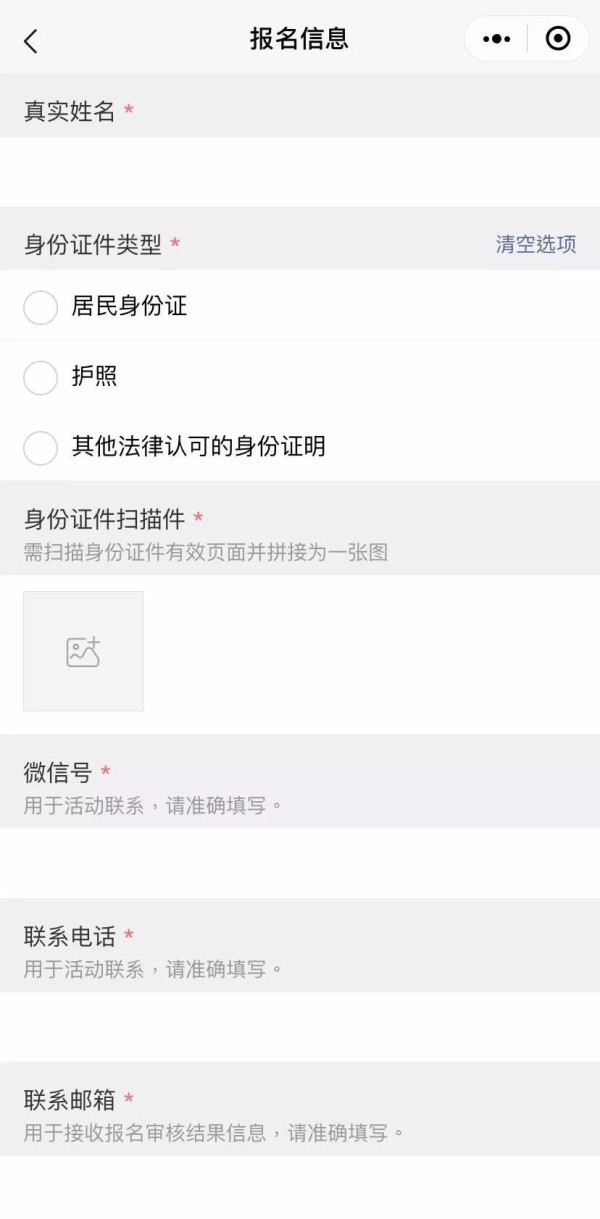Tap the 真实姓名 input field

[300, 171]
